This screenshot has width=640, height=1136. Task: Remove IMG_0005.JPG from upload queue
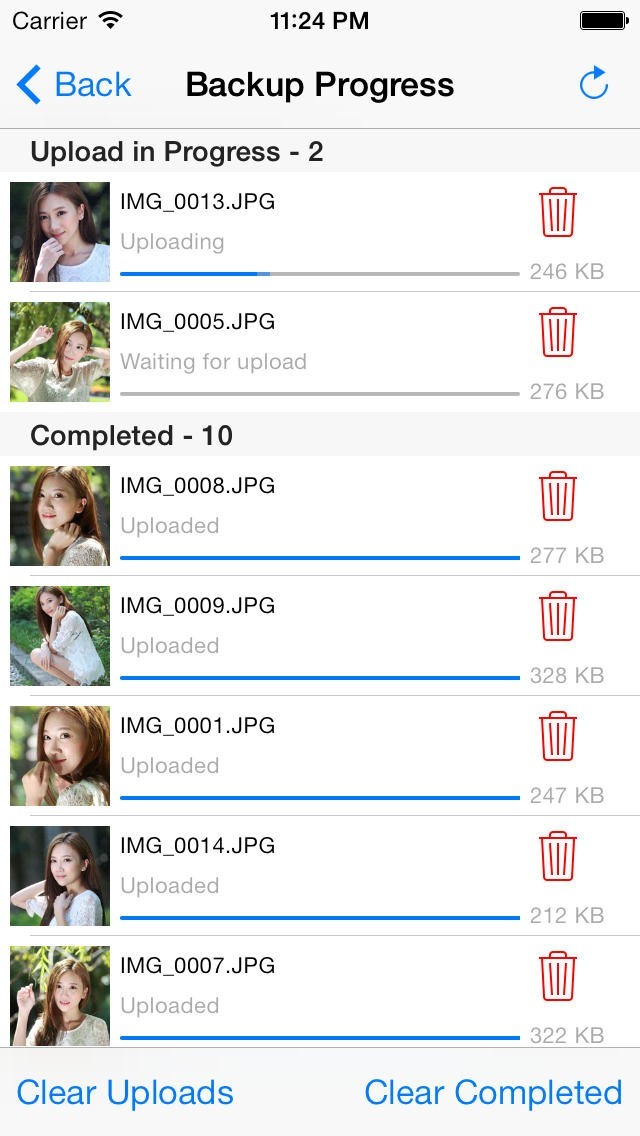pyautogui.click(x=558, y=332)
